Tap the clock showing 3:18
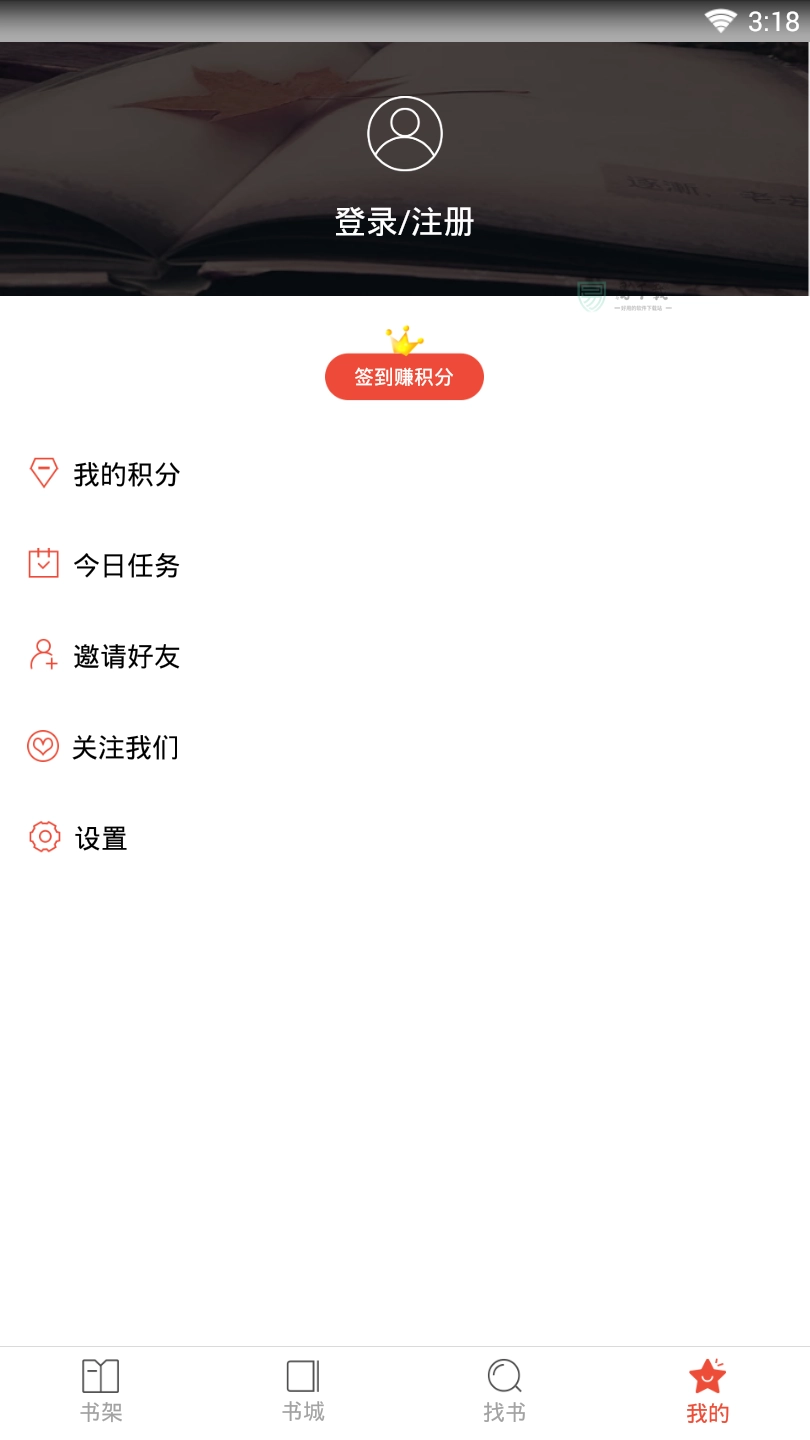Image resolution: width=810 pixels, height=1440 pixels. pyautogui.click(x=772, y=18)
